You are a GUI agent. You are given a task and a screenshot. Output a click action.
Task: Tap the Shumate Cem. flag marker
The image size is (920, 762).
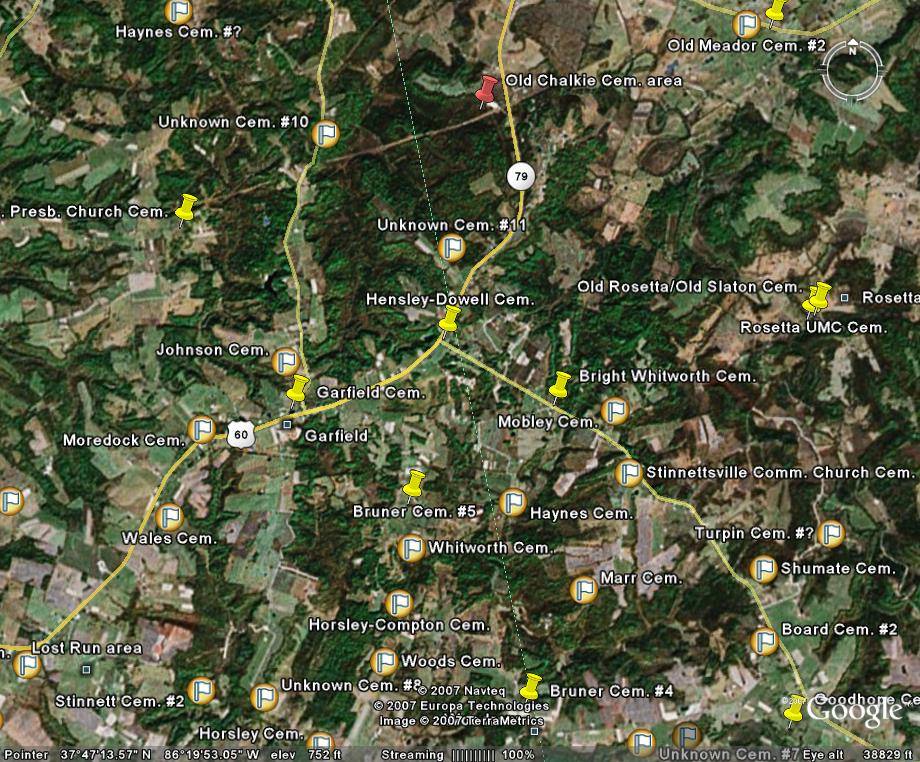763,570
